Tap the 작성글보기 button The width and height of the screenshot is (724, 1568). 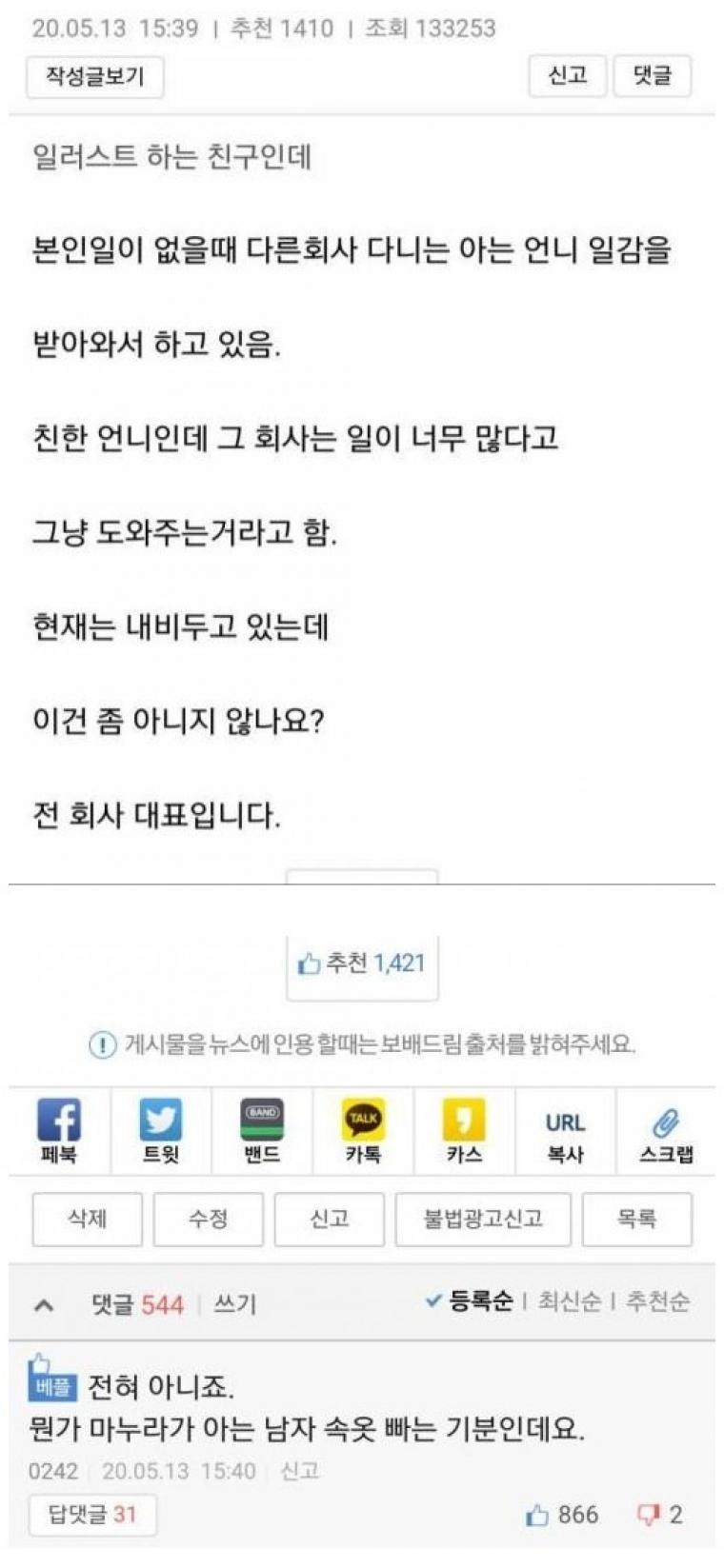tap(94, 77)
